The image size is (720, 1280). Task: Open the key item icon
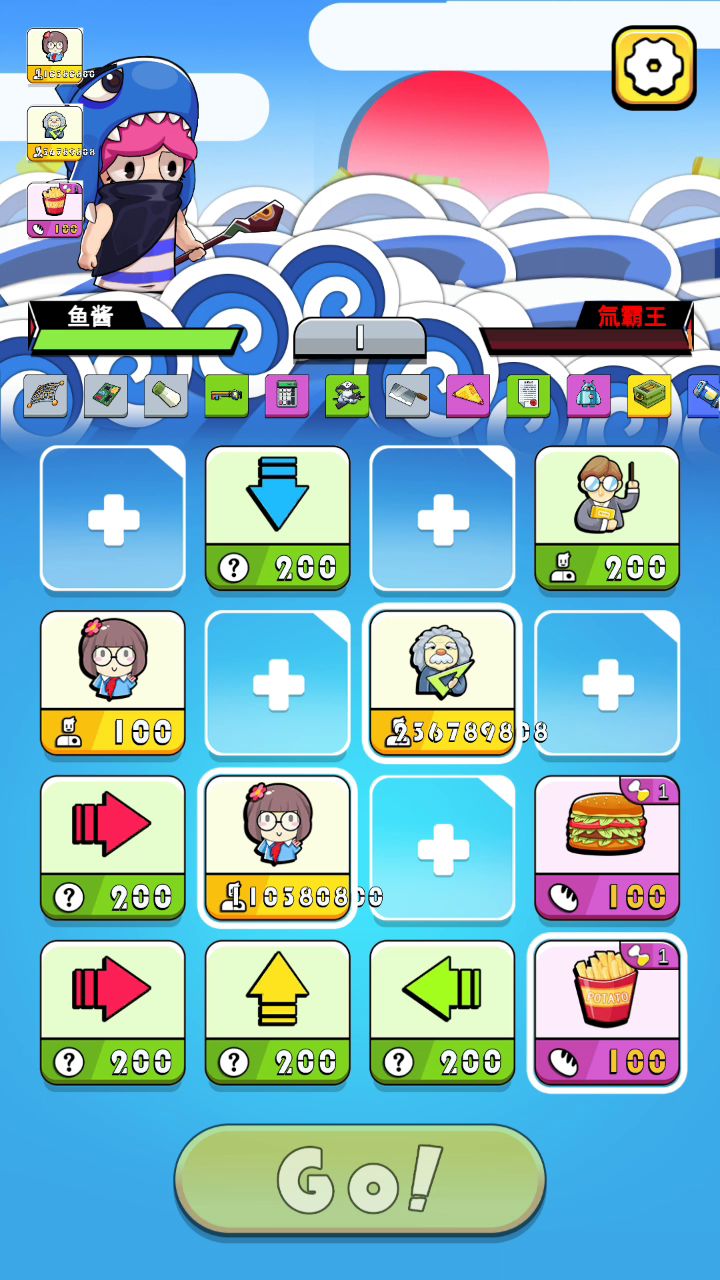[x=226, y=396]
